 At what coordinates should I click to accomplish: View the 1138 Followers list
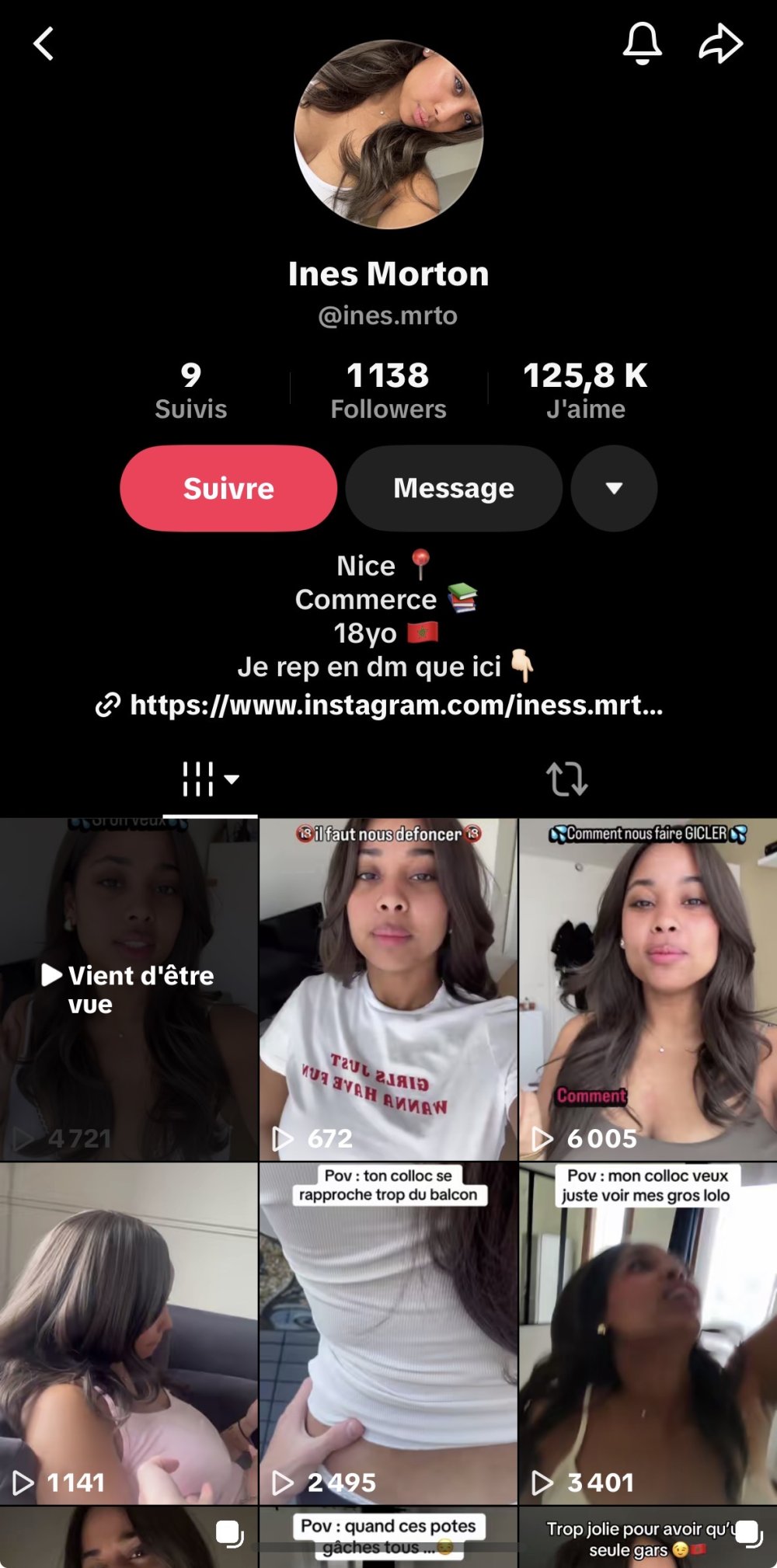388,391
